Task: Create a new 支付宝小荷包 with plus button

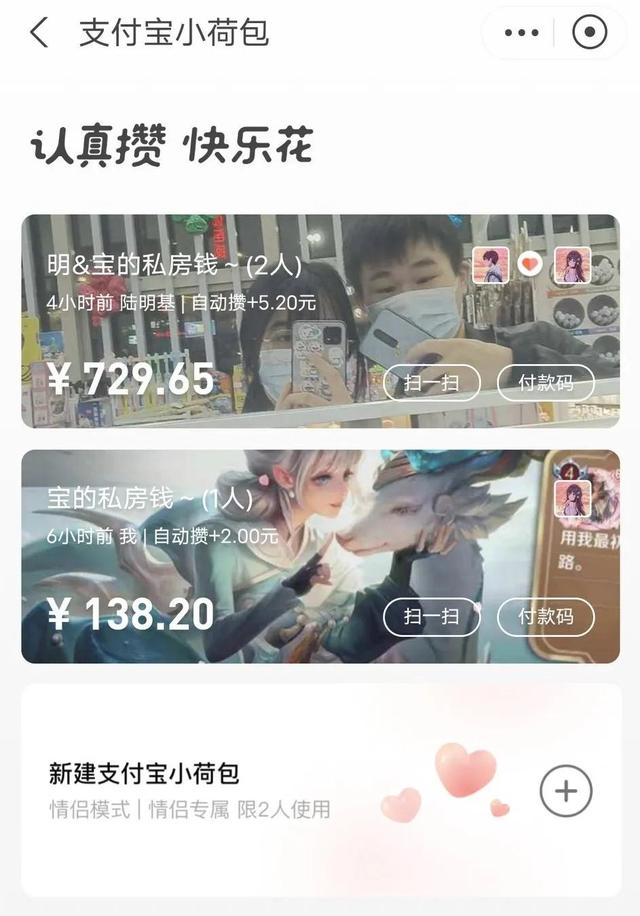Action: [566, 791]
